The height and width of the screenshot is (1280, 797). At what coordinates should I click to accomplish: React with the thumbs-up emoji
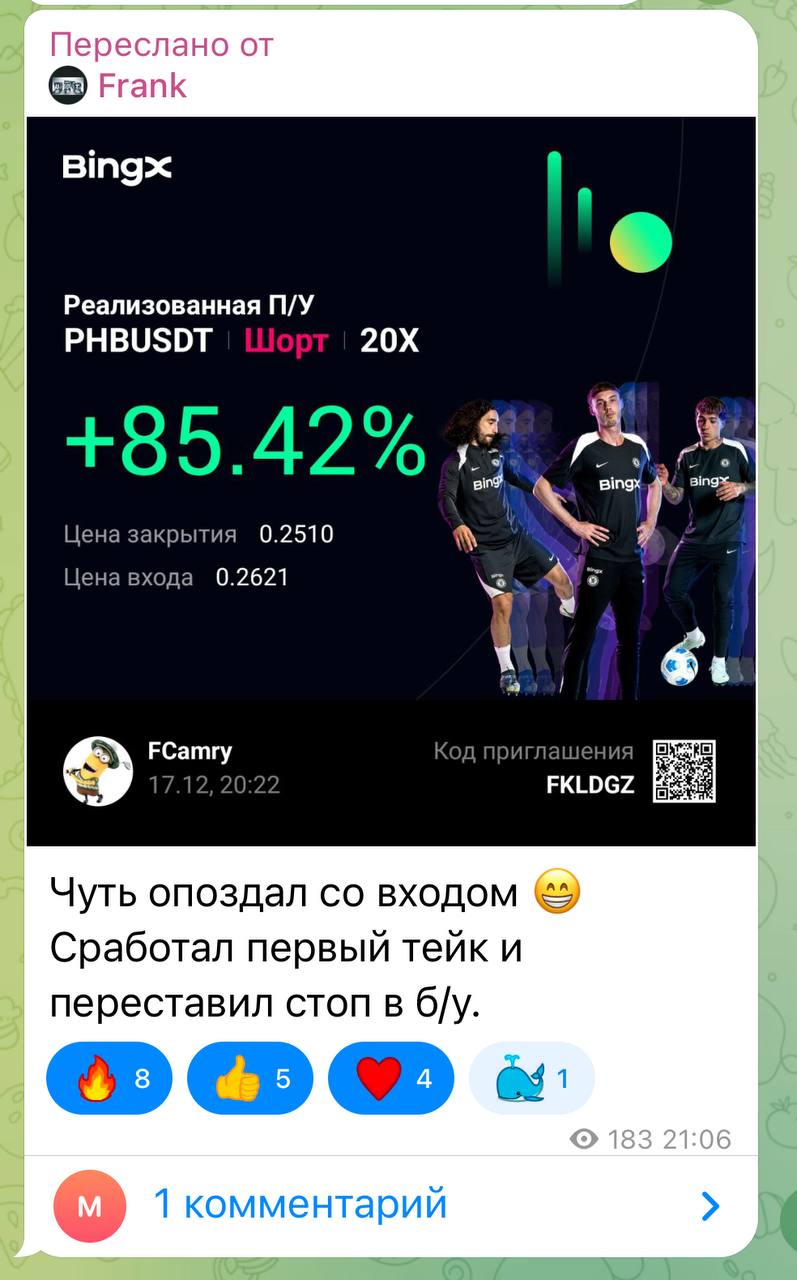(250, 1078)
